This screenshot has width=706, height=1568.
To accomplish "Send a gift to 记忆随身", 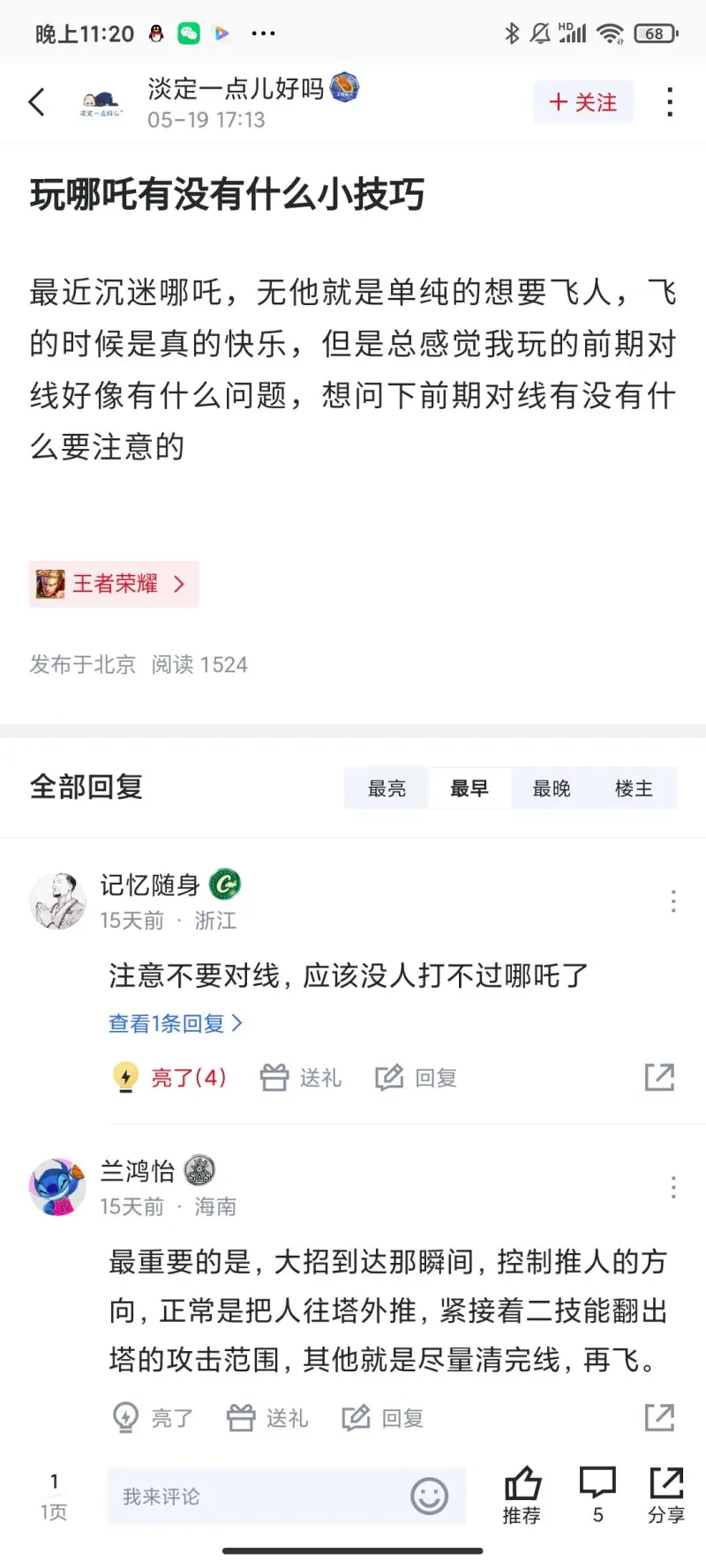I will coord(301,1078).
